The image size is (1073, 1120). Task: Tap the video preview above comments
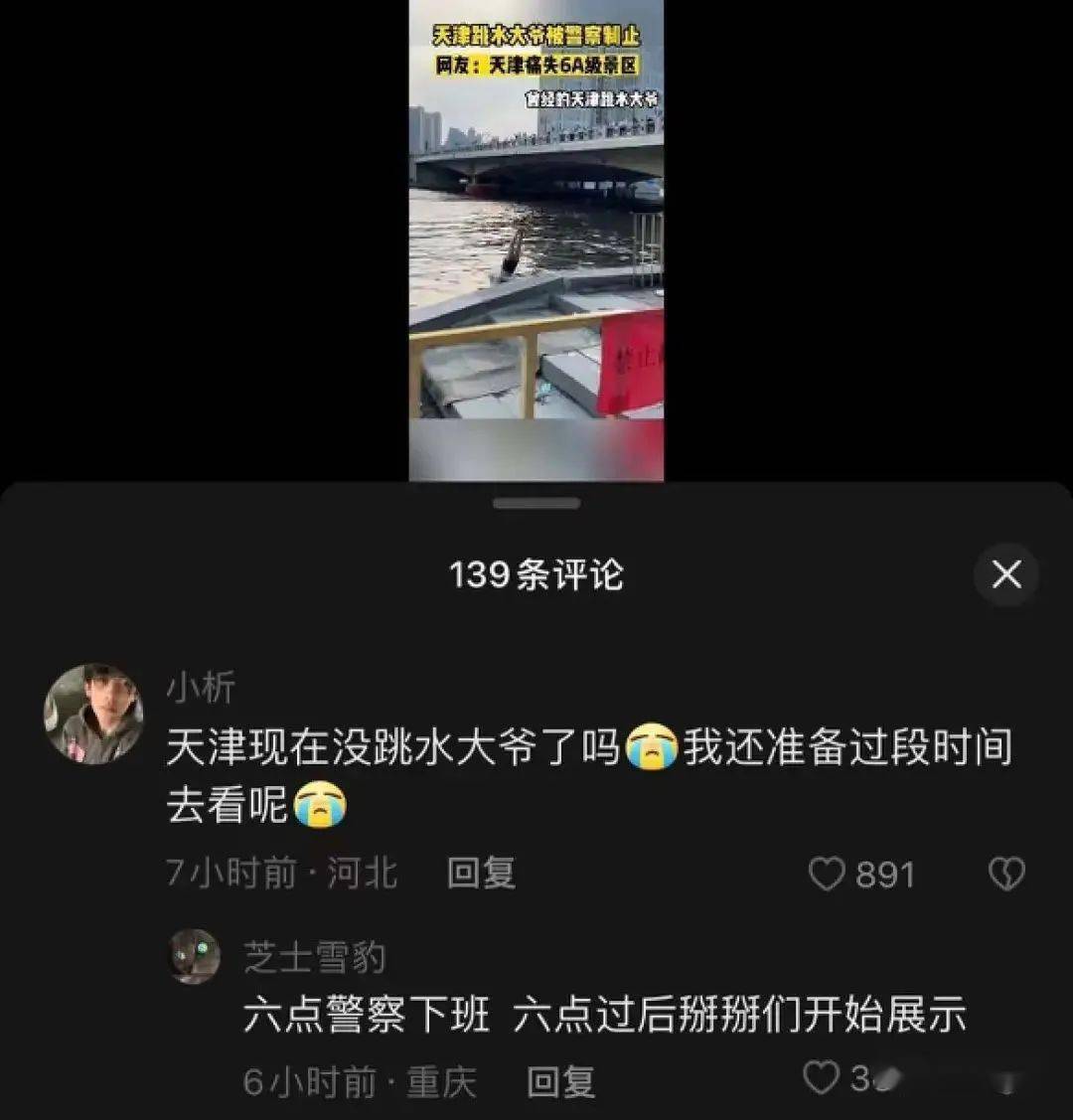point(536,240)
